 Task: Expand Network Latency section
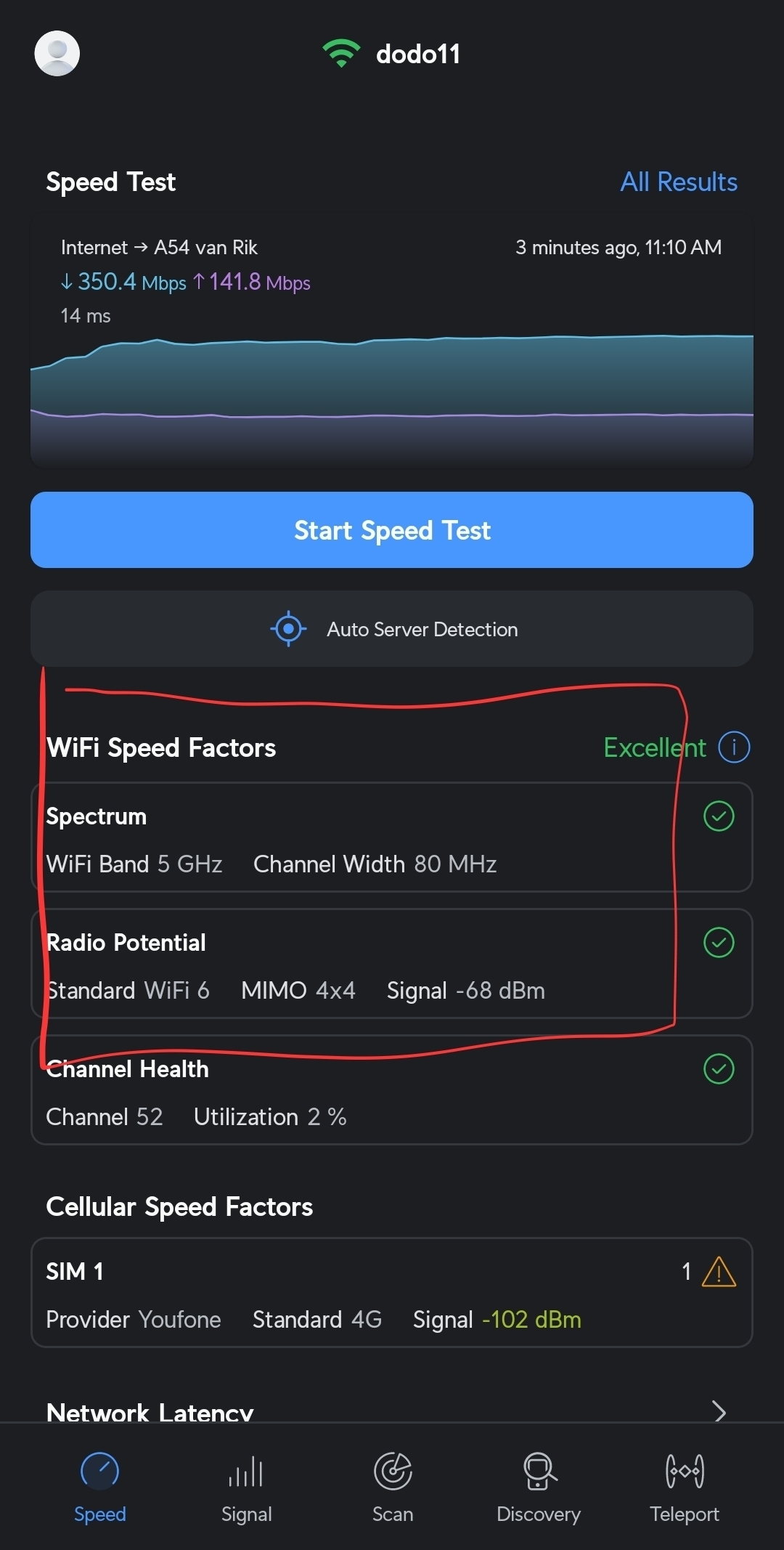(392, 1411)
